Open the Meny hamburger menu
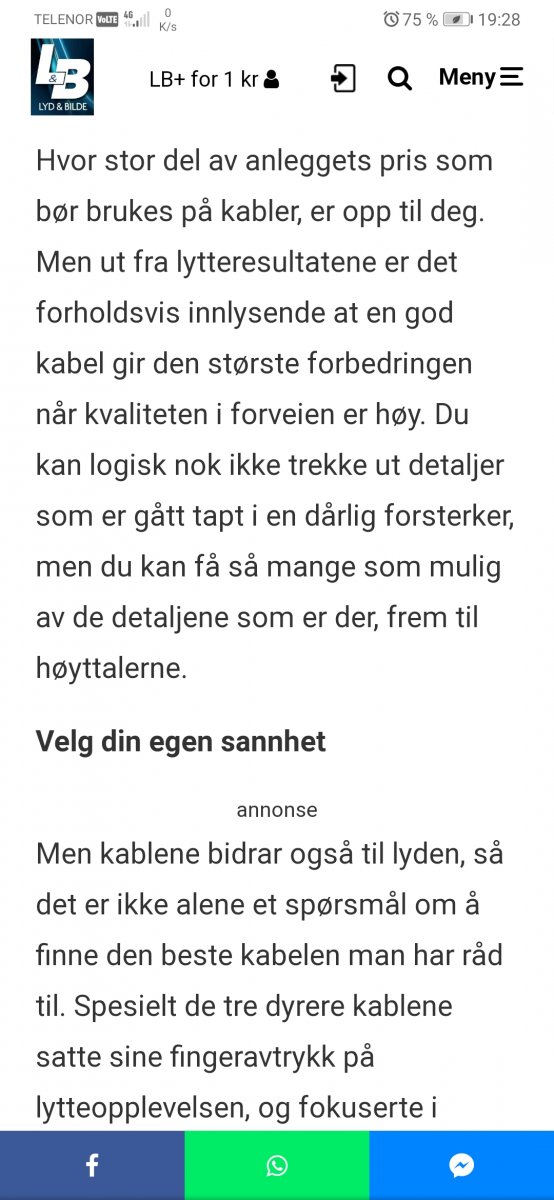This screenshot has height=1200, width=554. tap(480, 77)
